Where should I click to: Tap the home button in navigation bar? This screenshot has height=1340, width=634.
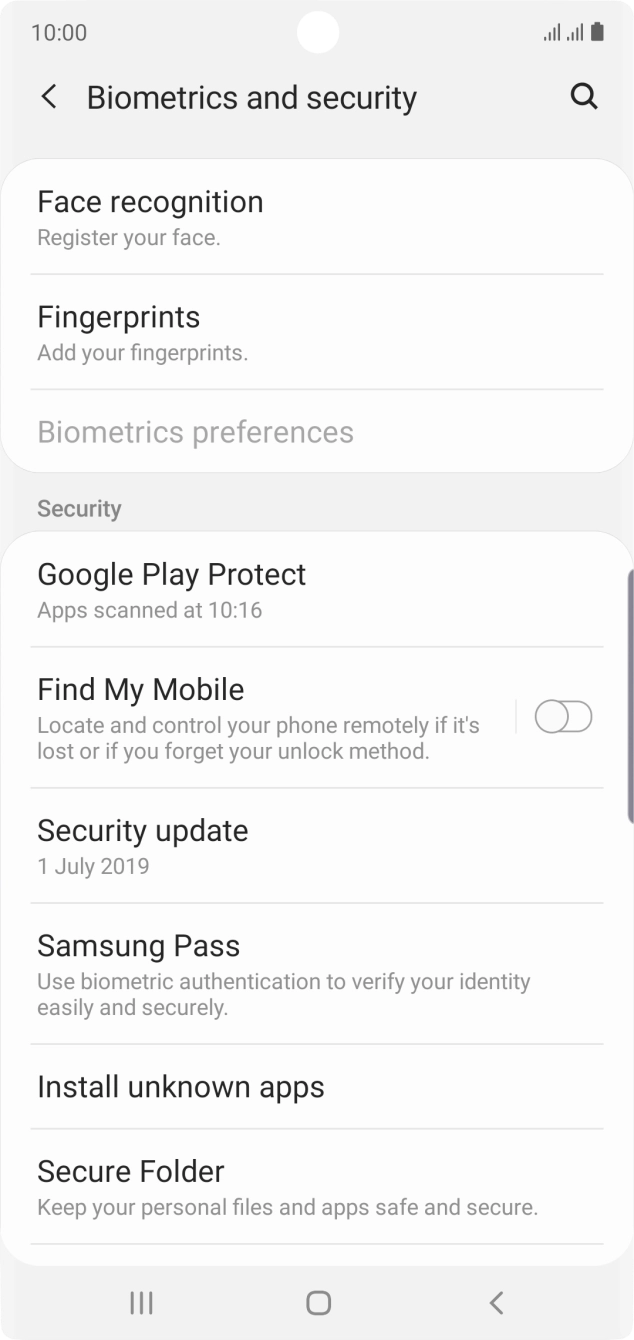(x=318, y=1302)
